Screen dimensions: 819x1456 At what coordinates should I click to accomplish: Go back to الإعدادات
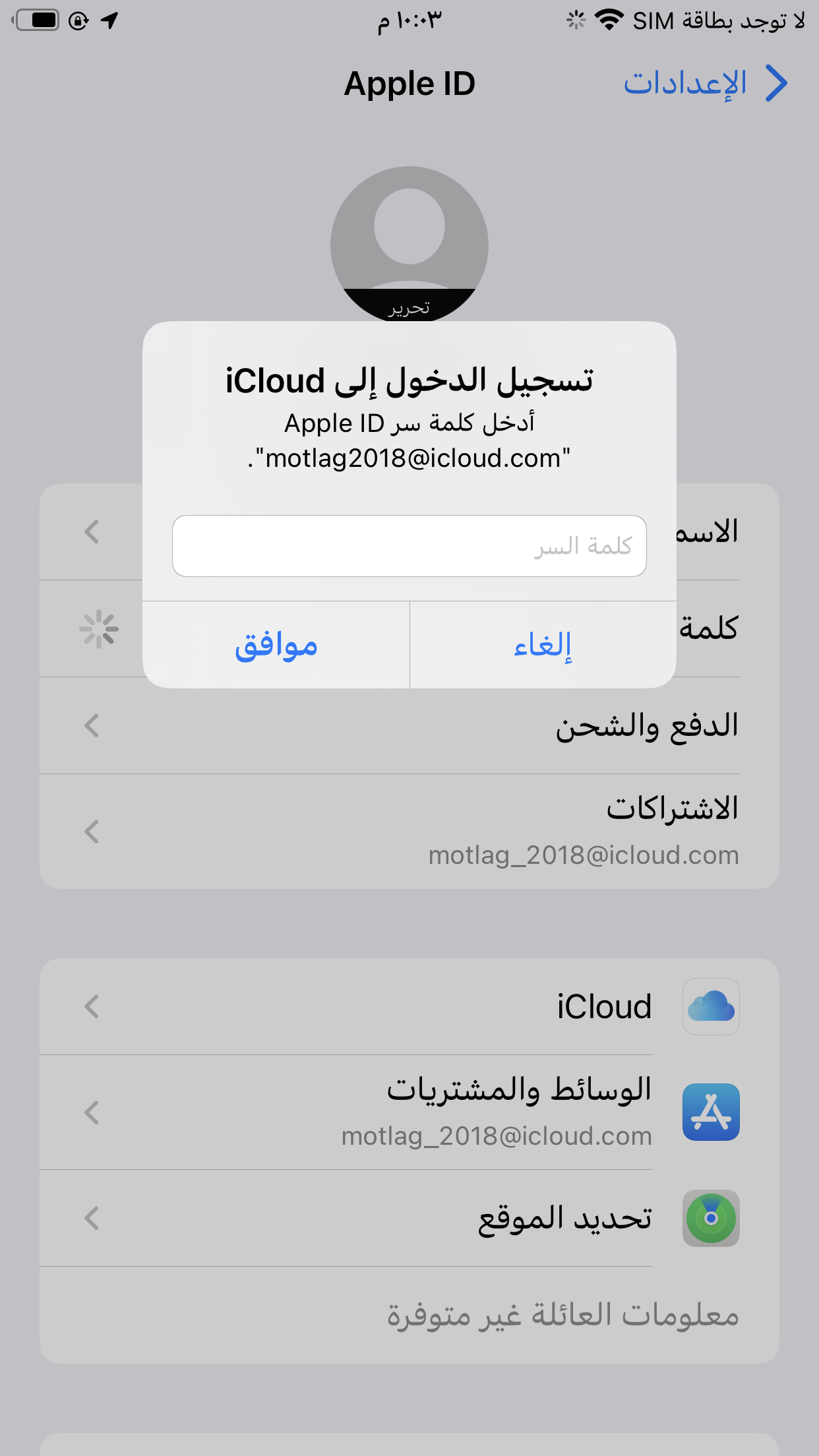(x=706, y=84)
